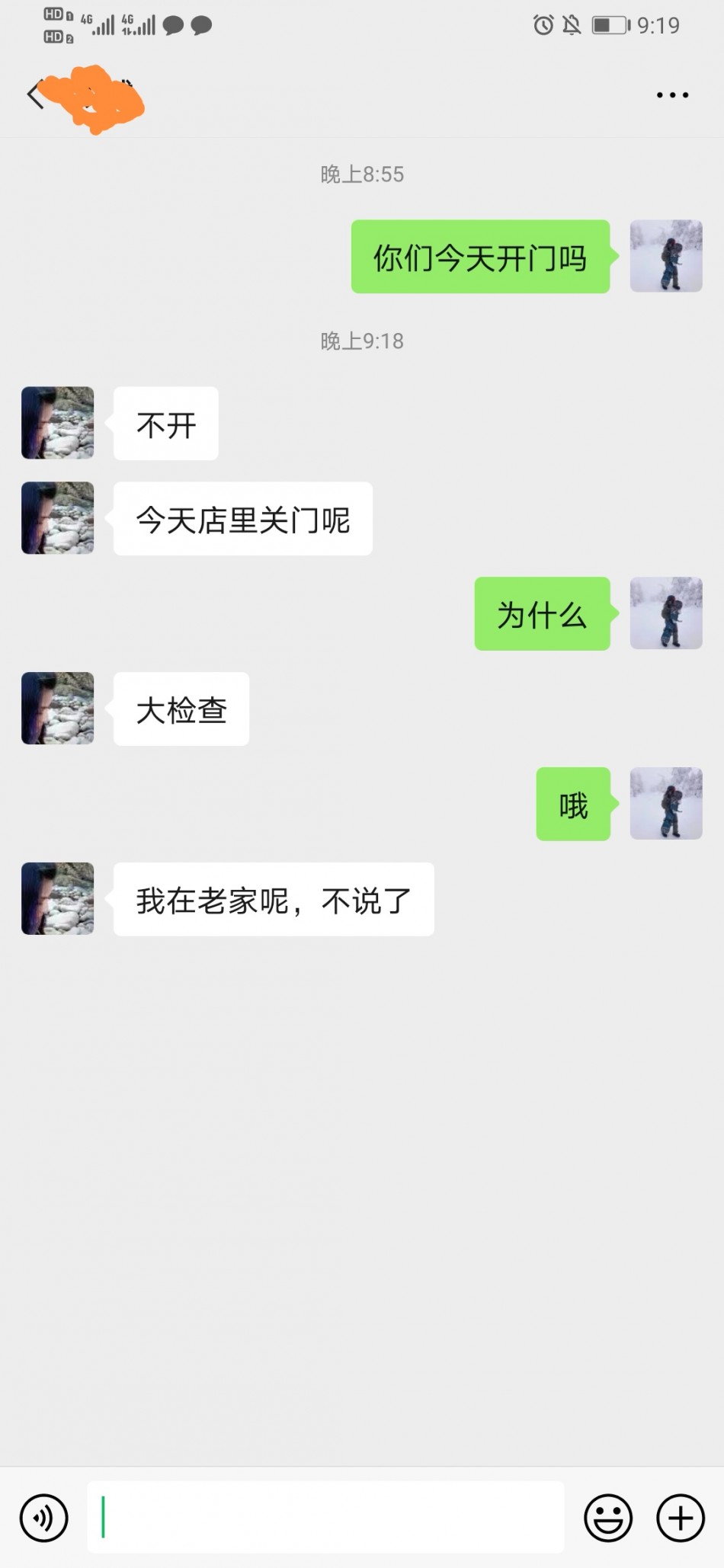Screen dimensions: 724x1568
Task: Open the chat's three-dot menu
Action: 672,95
